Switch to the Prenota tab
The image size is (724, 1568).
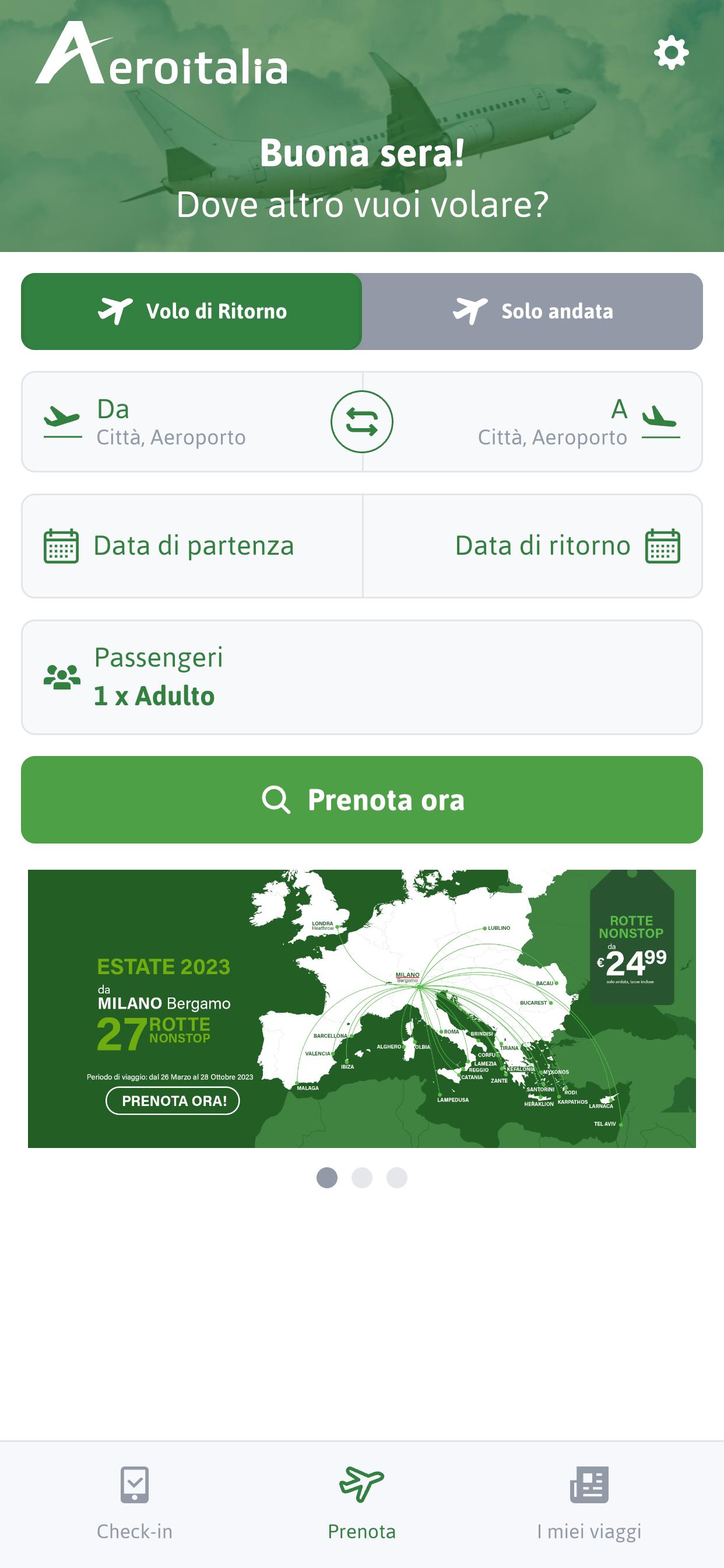point(362,1503)
